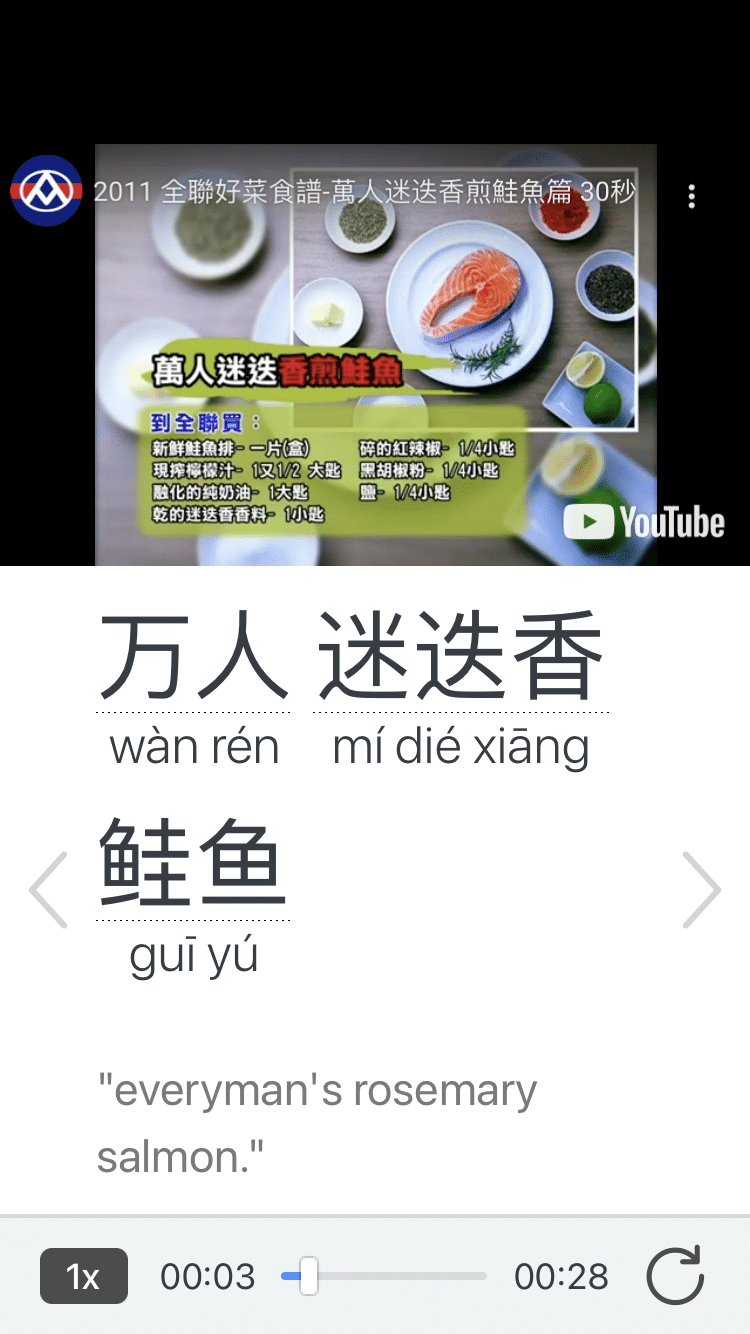Change the 1x playback speed
Screen dimensions: 750x1334
pyautogui.click(x=84, y=1276)
